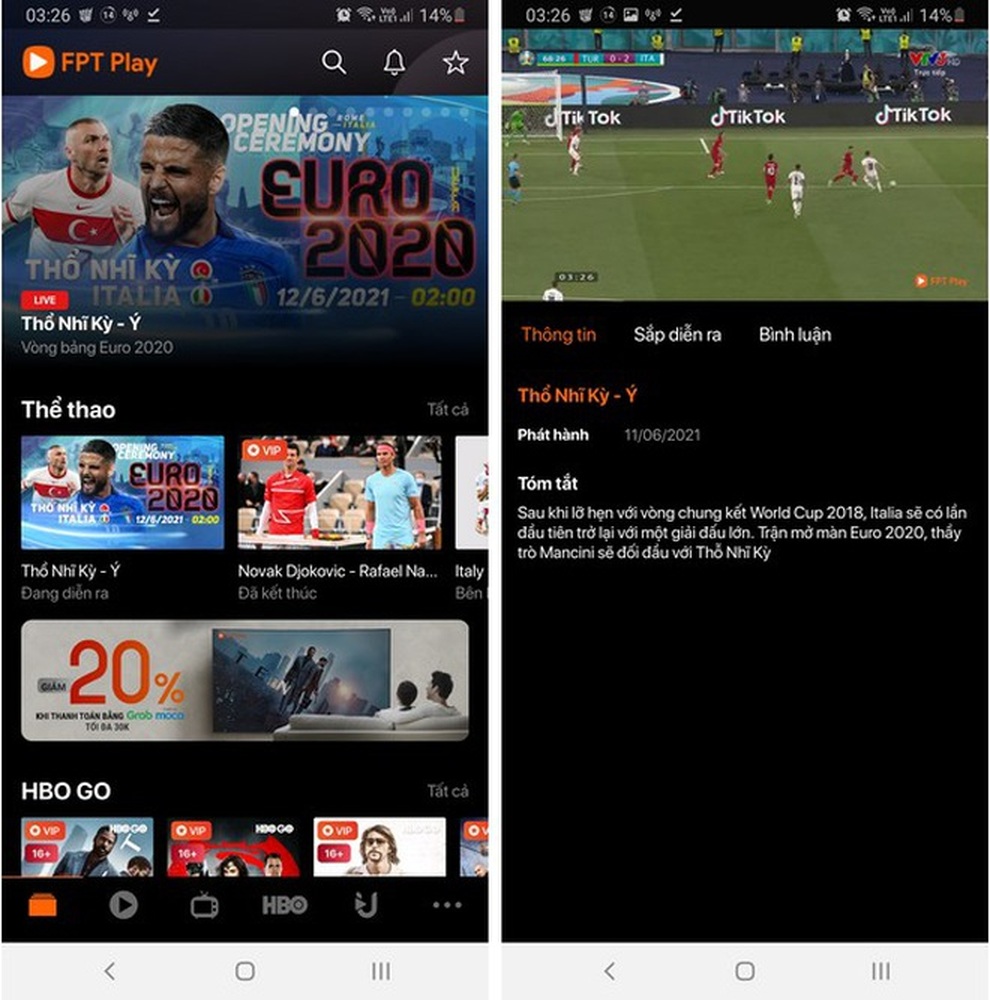This screenshot has width=990, height=1000.
Task: Tap the system back button below the FPT Play home
Action: [x=110, y=971]
